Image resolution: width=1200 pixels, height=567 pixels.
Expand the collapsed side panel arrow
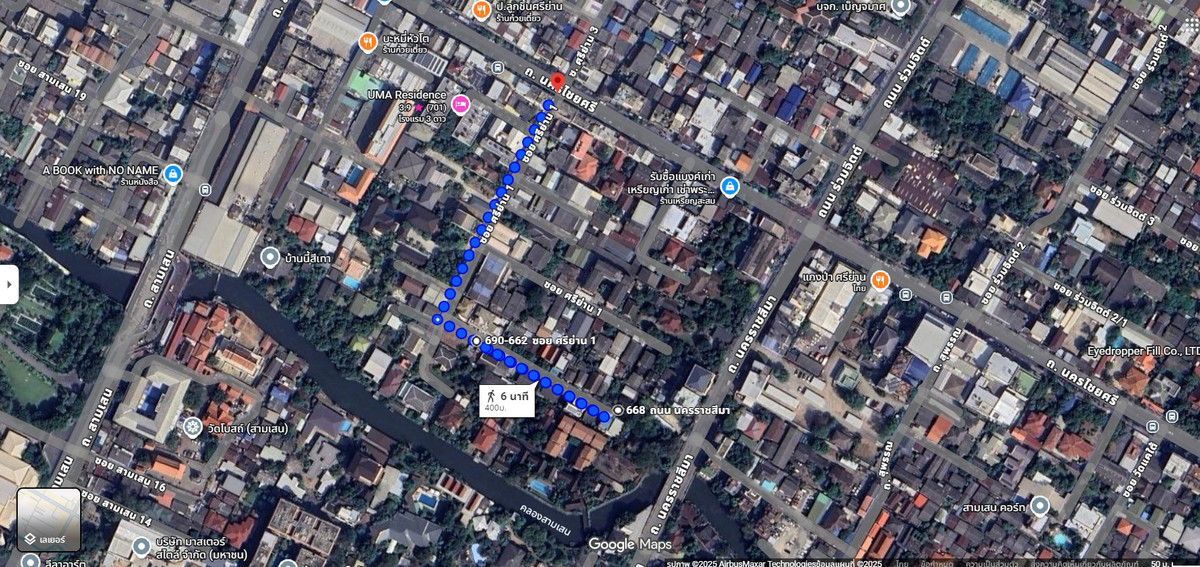click(x=8, y=284)
